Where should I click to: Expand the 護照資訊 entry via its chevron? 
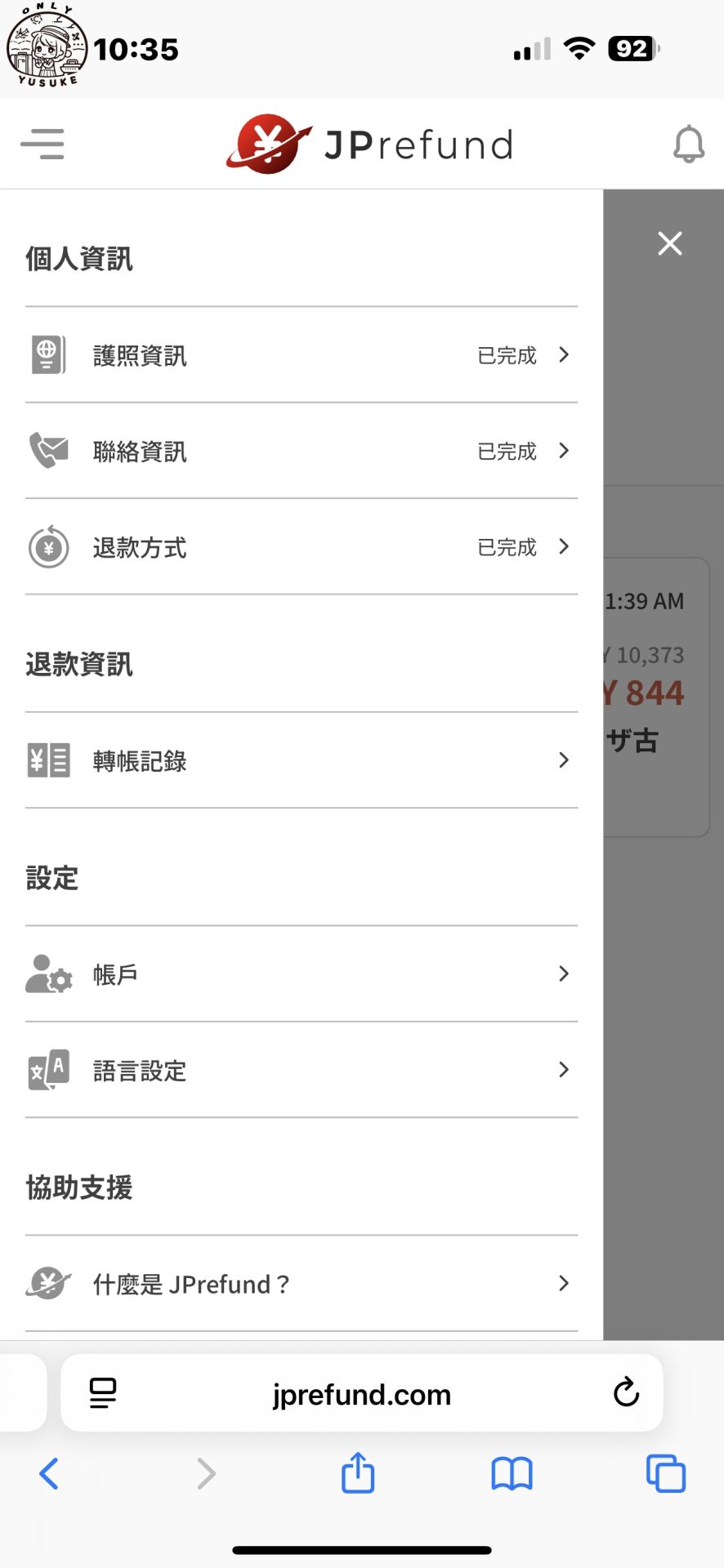pos(563,354)
